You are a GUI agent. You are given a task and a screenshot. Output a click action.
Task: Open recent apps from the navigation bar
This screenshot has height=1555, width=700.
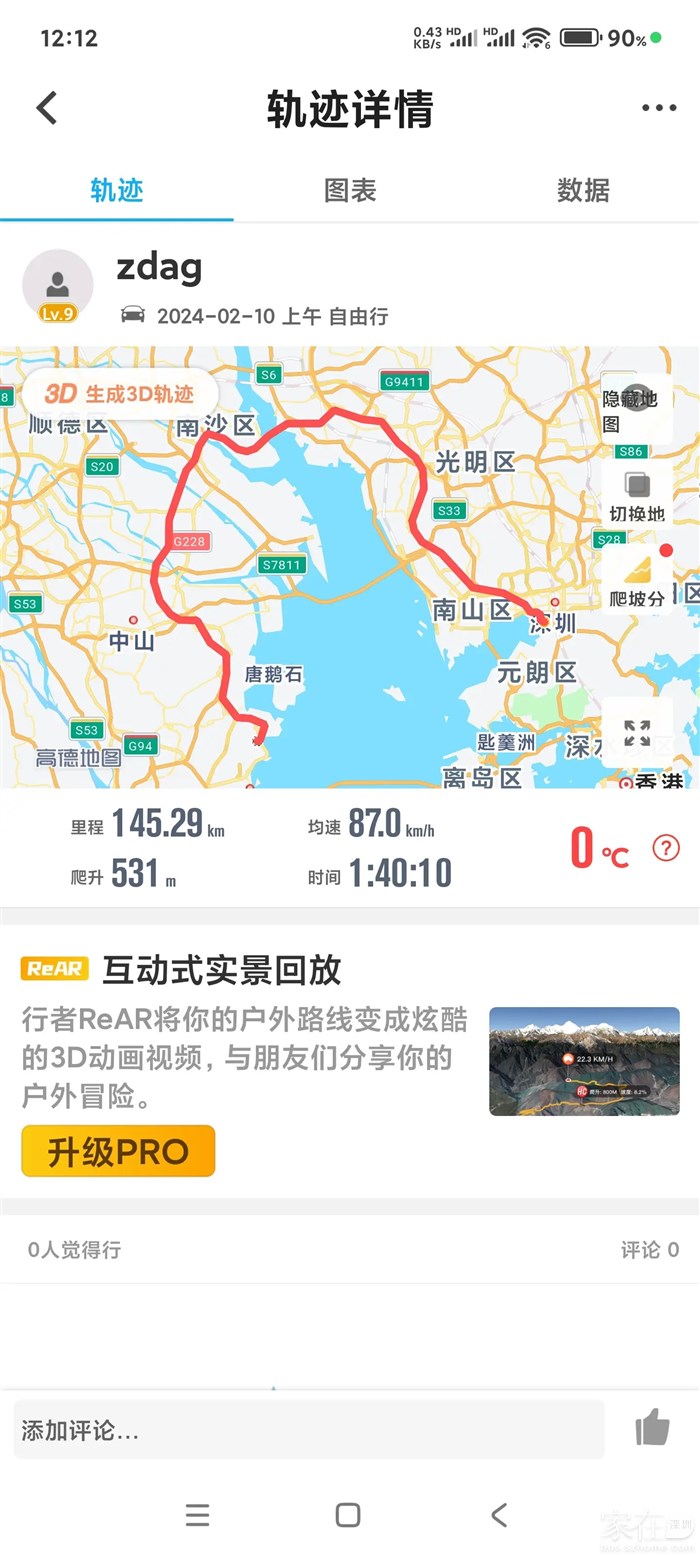coord(198,1515)
